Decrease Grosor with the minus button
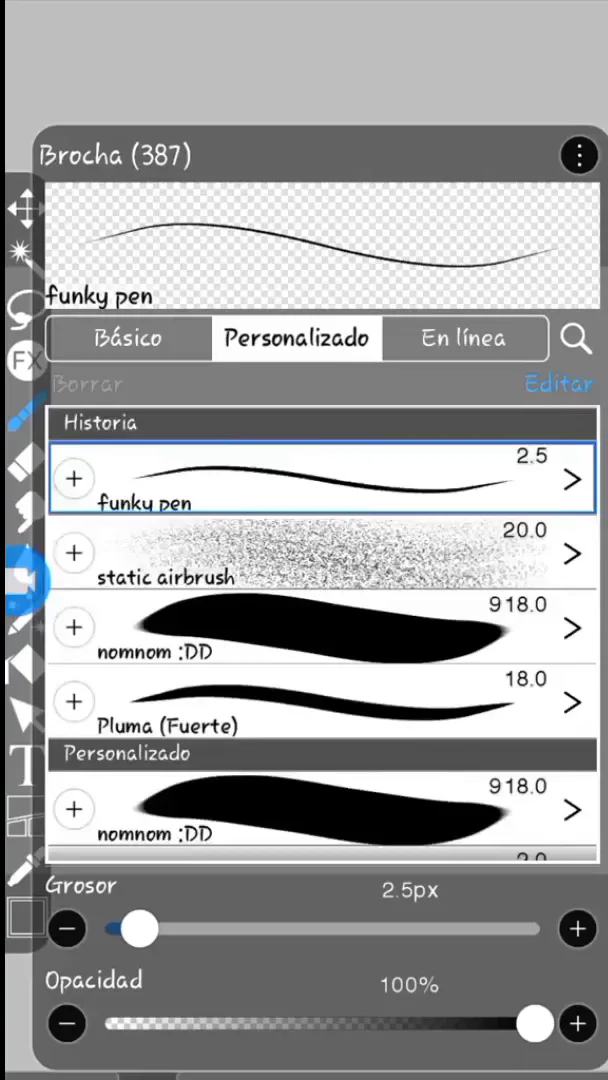Viewport: 608px width, 1080px height. tap(67, 929)
